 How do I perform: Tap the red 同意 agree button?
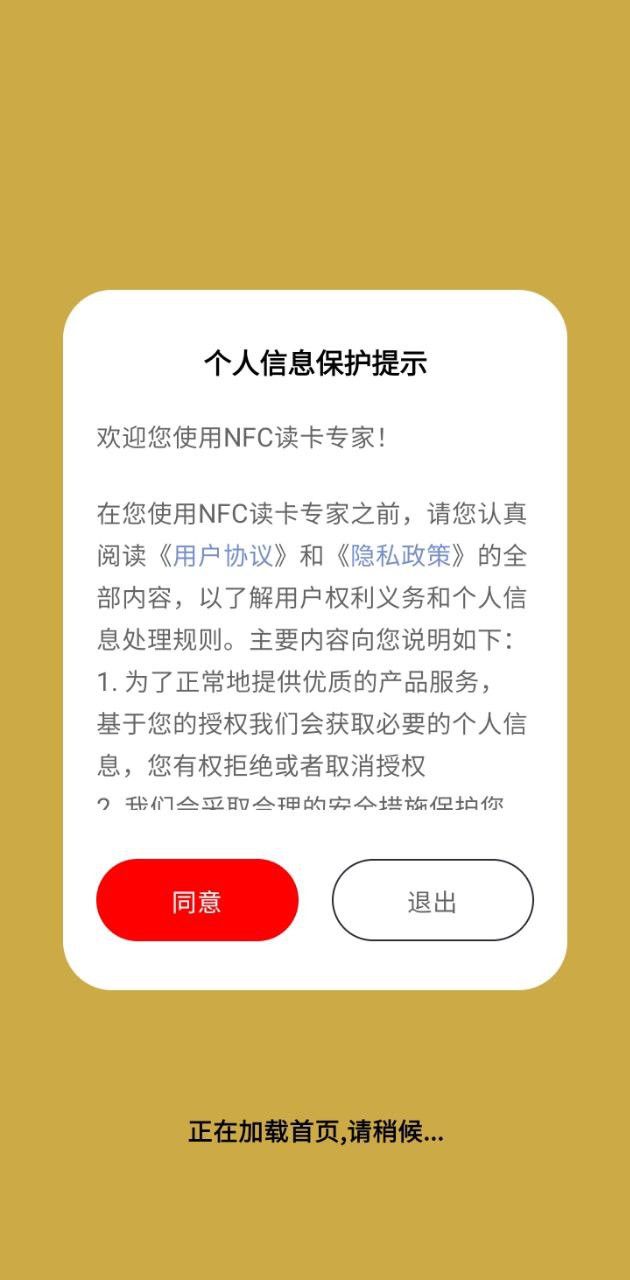point(197,900)
